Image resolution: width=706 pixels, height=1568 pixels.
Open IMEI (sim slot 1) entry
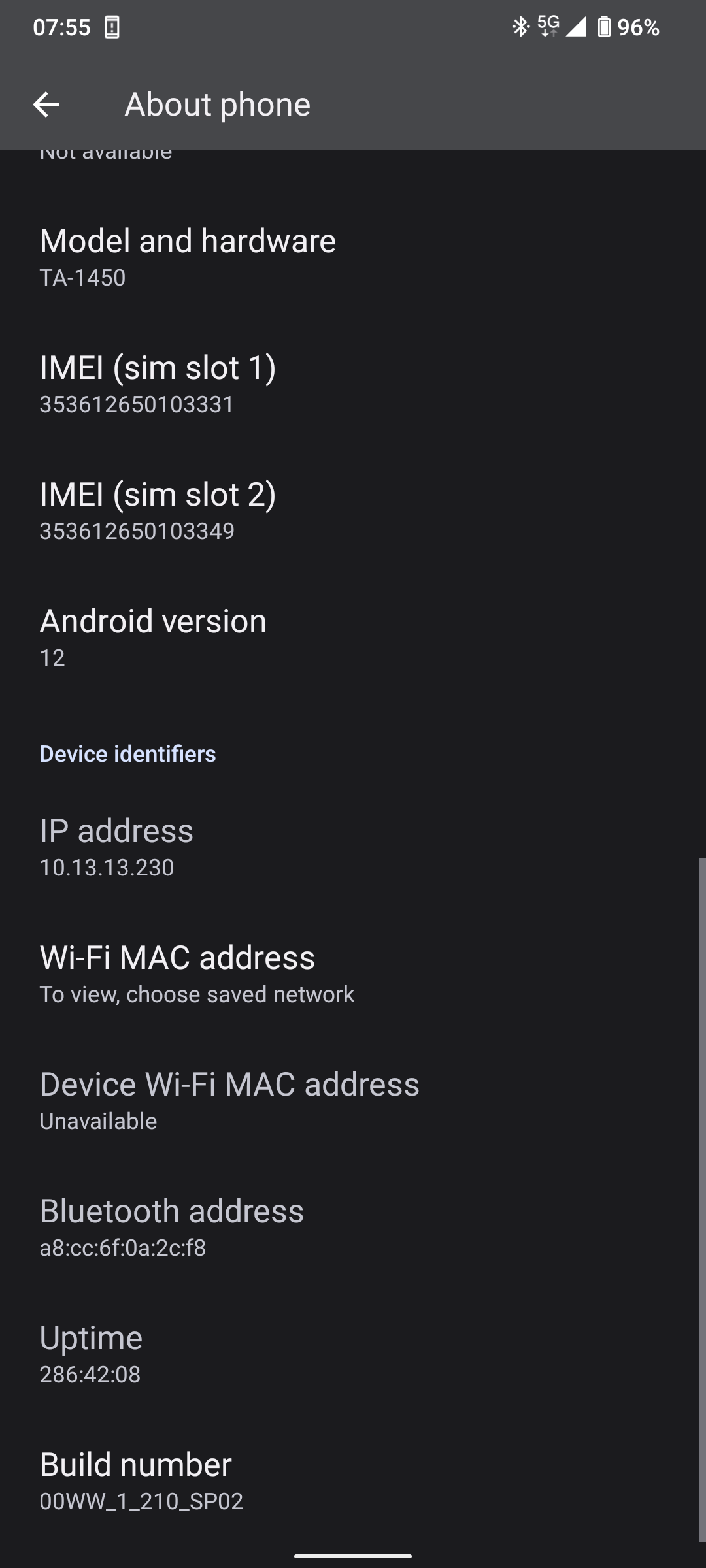[353, 384]
